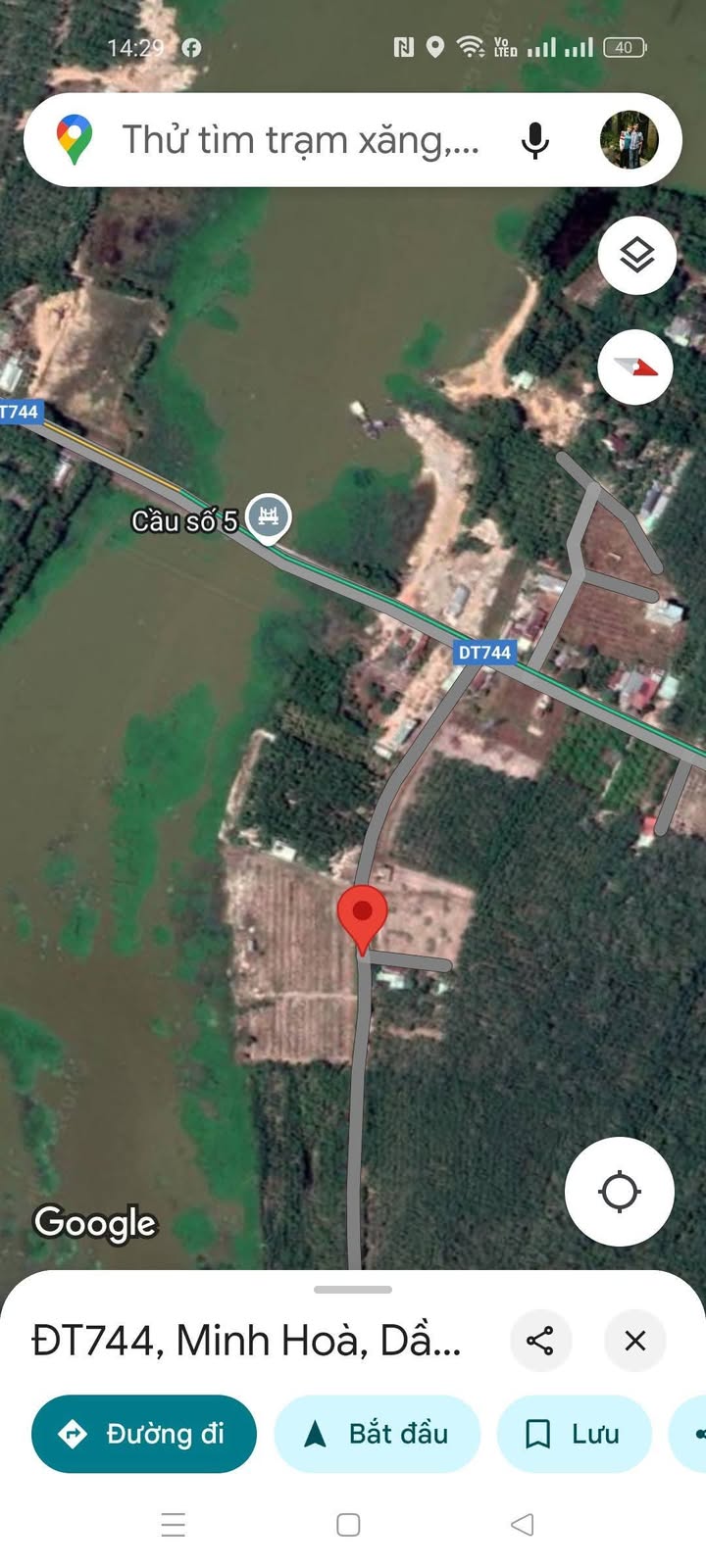Close the ĐT744 place panel
Screen dimensions: 706x1568
coord(635,1340)
